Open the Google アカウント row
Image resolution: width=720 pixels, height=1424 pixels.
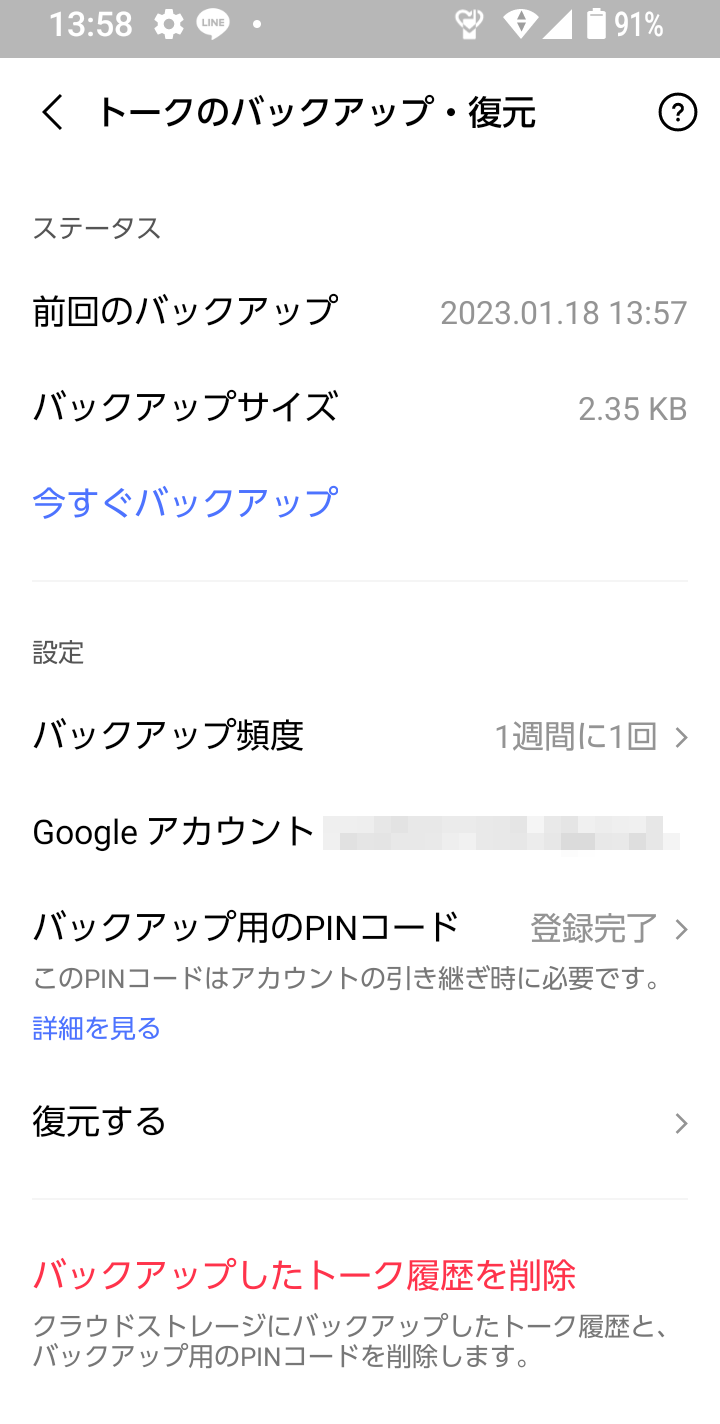click(x=360, y=832)
